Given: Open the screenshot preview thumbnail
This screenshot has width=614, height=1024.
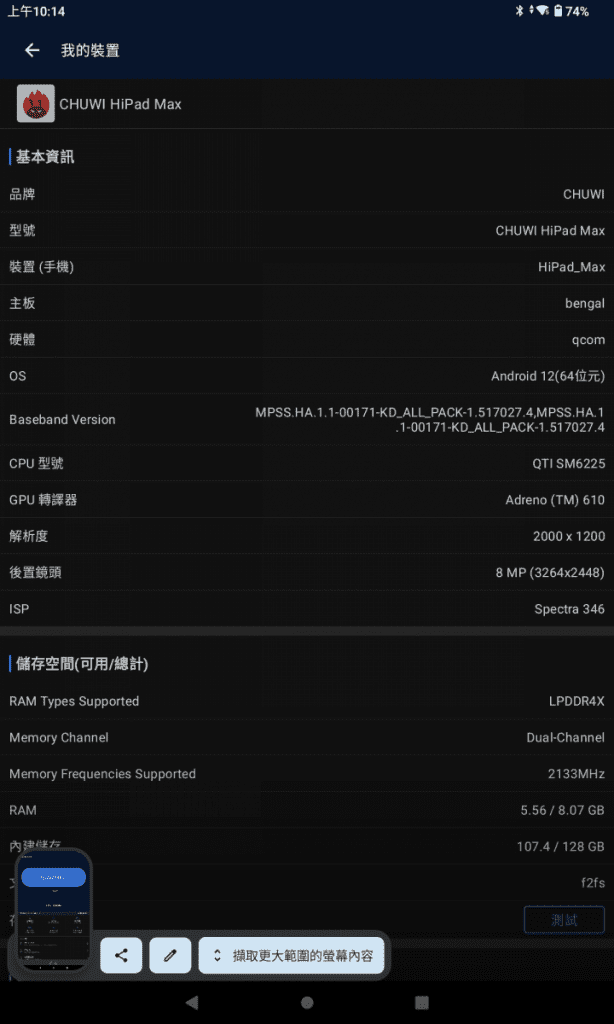Looking at the screenshot, I should tap(54, 907).
